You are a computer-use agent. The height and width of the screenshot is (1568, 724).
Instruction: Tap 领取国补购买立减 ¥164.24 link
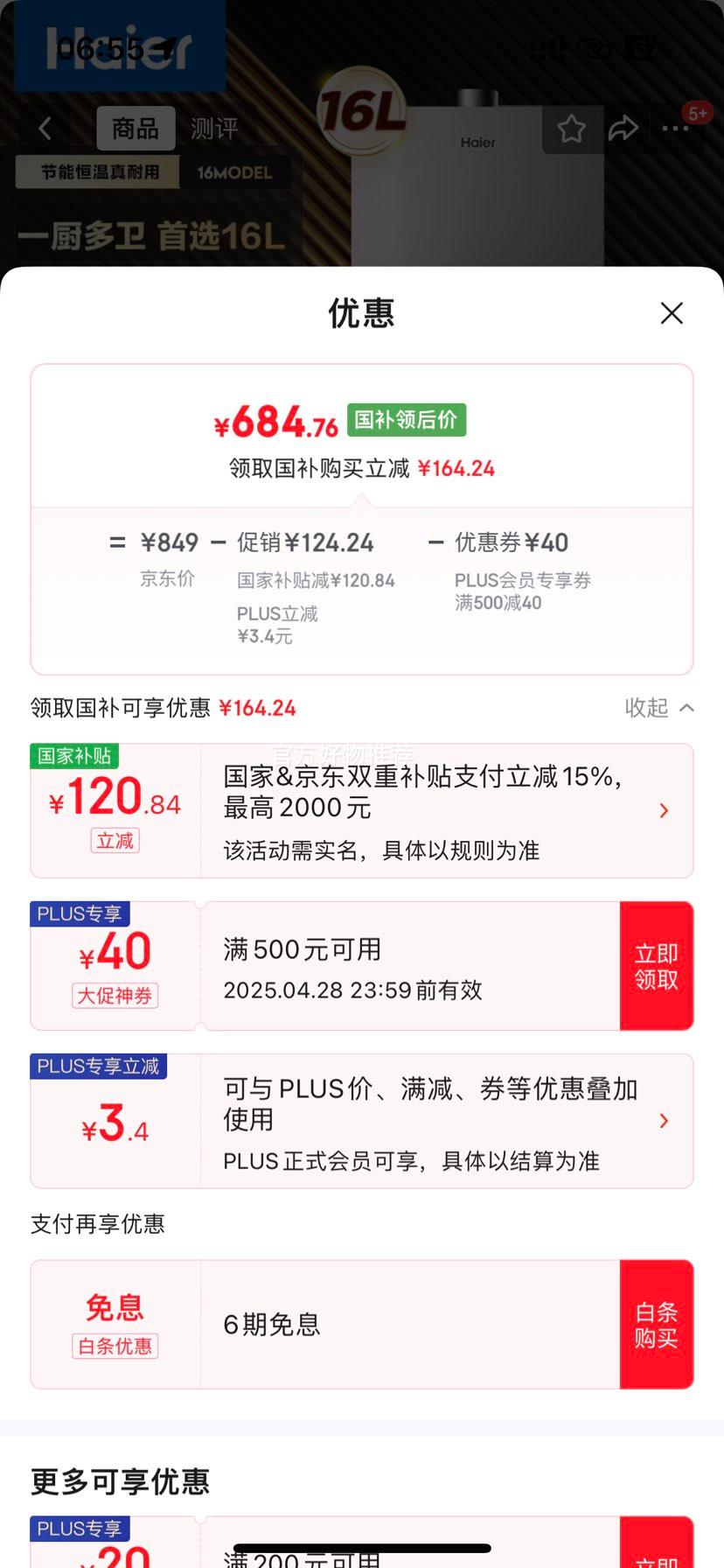coord(362,468)
